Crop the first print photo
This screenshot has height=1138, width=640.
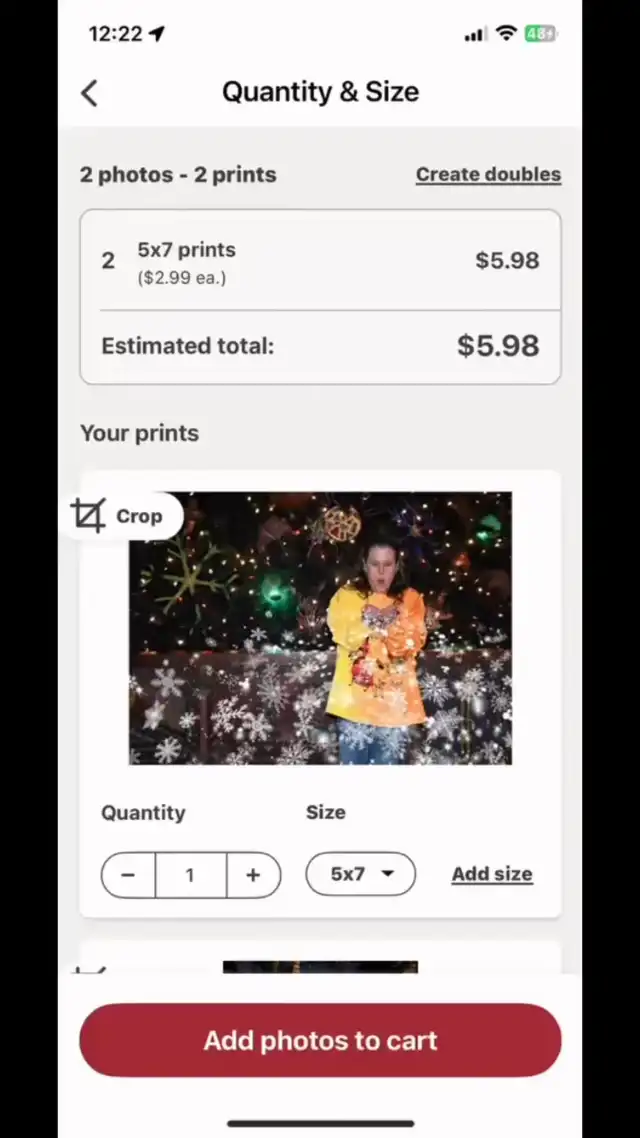(120, 516)
